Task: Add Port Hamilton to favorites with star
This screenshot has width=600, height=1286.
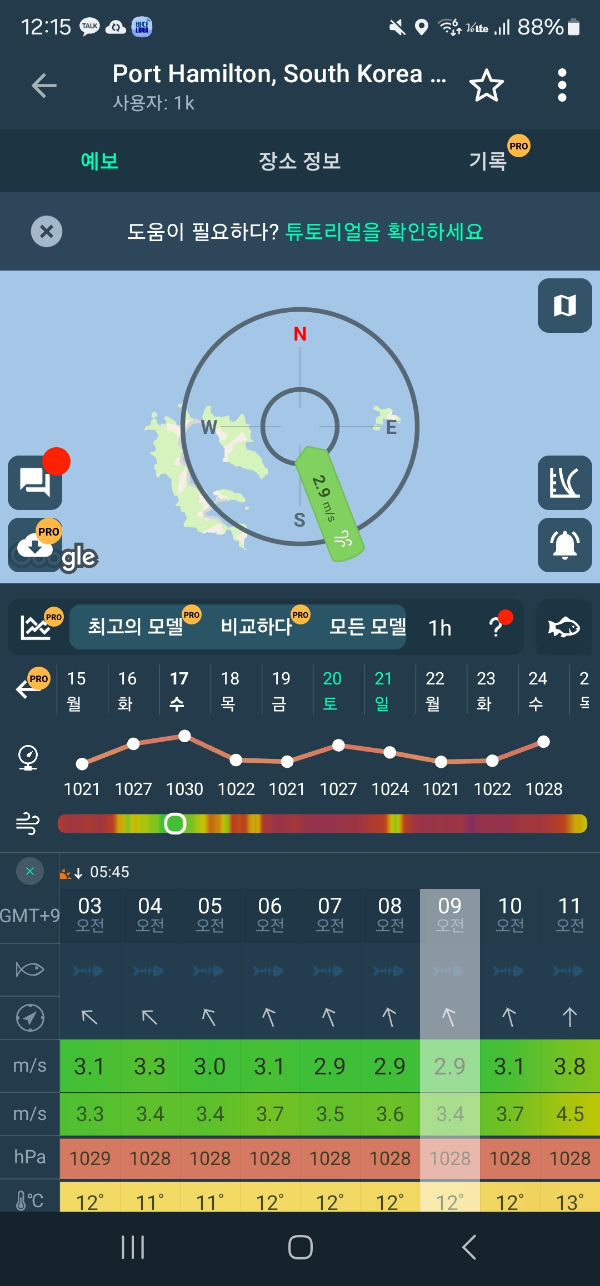Action: click(x=486, y=86)
